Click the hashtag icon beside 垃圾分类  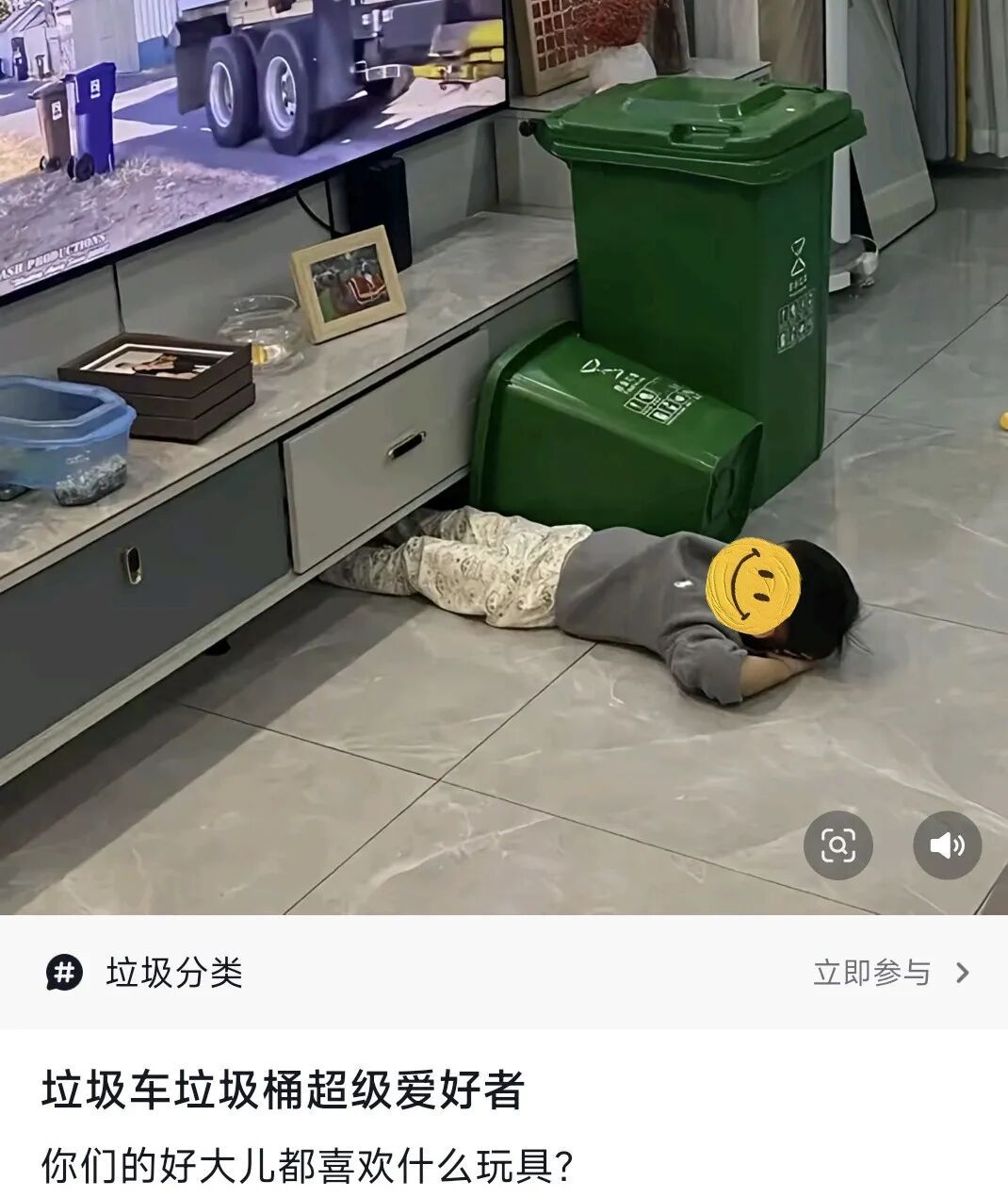coord(62,974)
